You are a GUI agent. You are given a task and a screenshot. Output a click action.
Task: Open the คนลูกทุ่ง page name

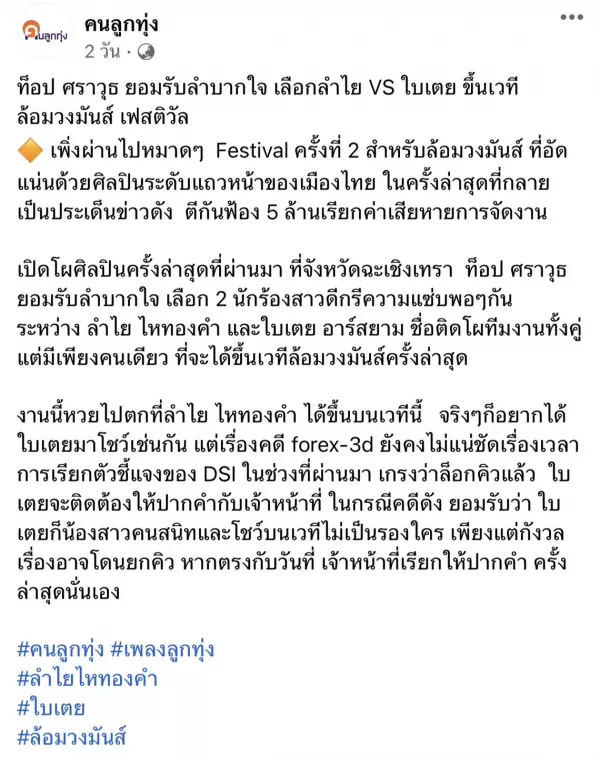[x=122, y=24]
